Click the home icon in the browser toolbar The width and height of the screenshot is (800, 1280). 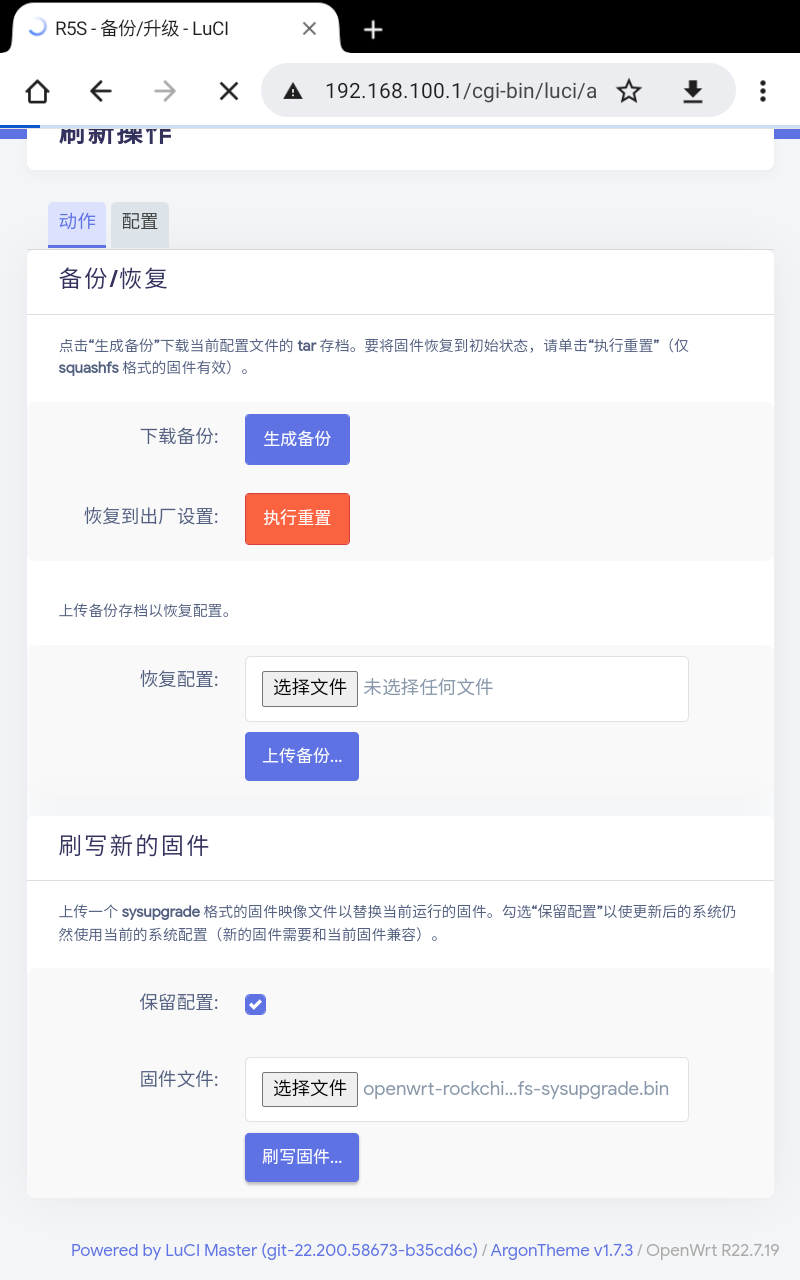(x=37, y=90)
